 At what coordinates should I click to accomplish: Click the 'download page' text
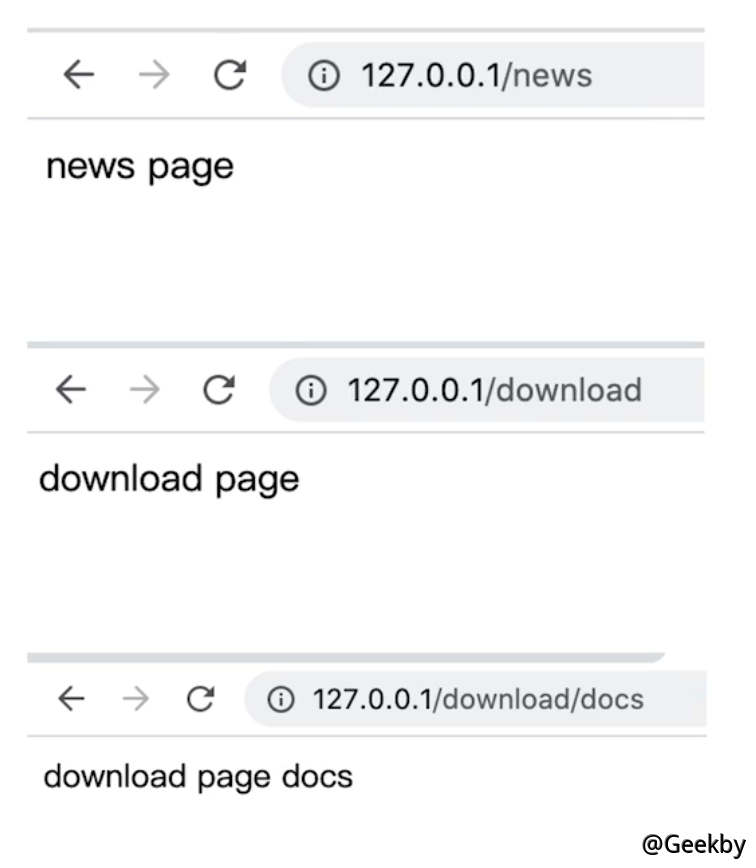coord(168,478)
